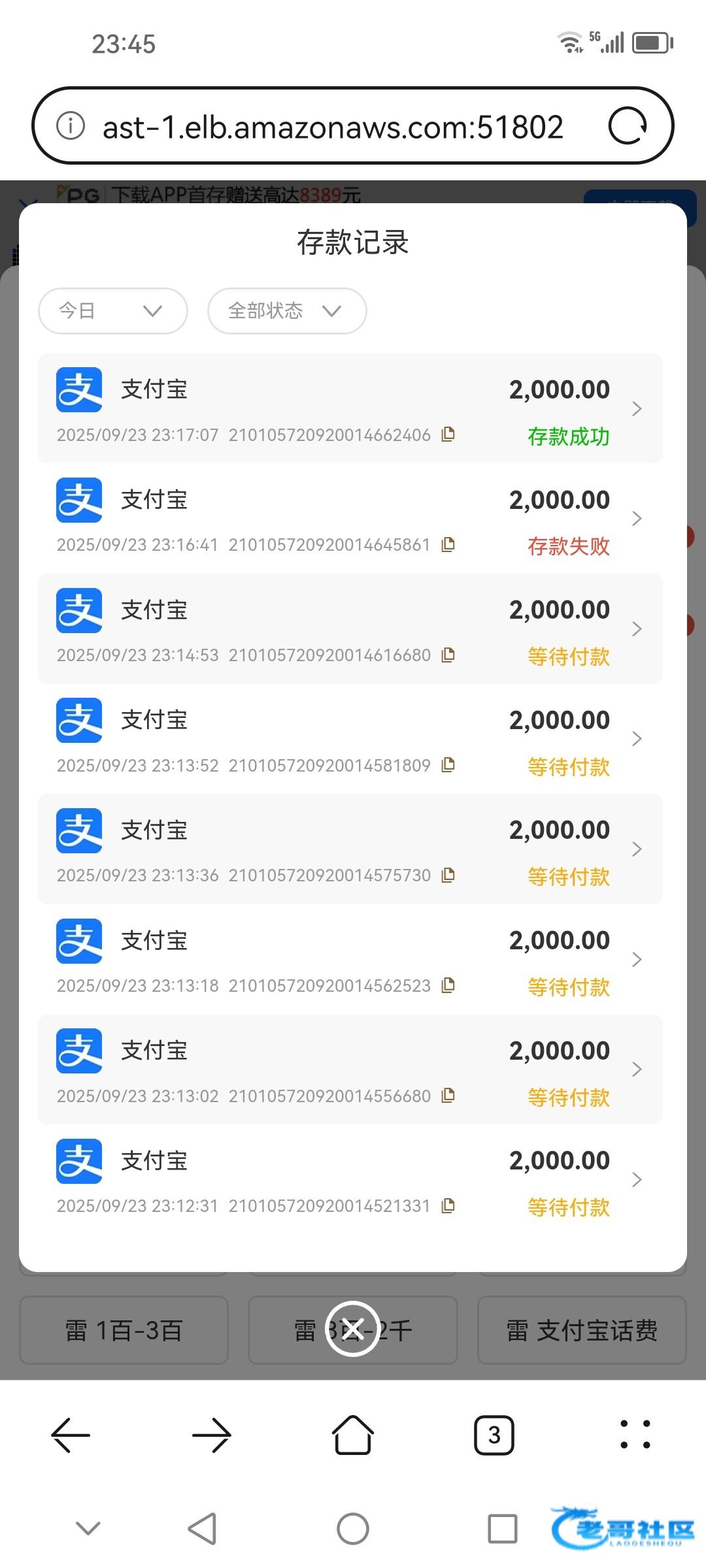Copy order number ending in 575730
Image resolution: width=706 pixels, height=1568 pixels.
click(448, 875)
